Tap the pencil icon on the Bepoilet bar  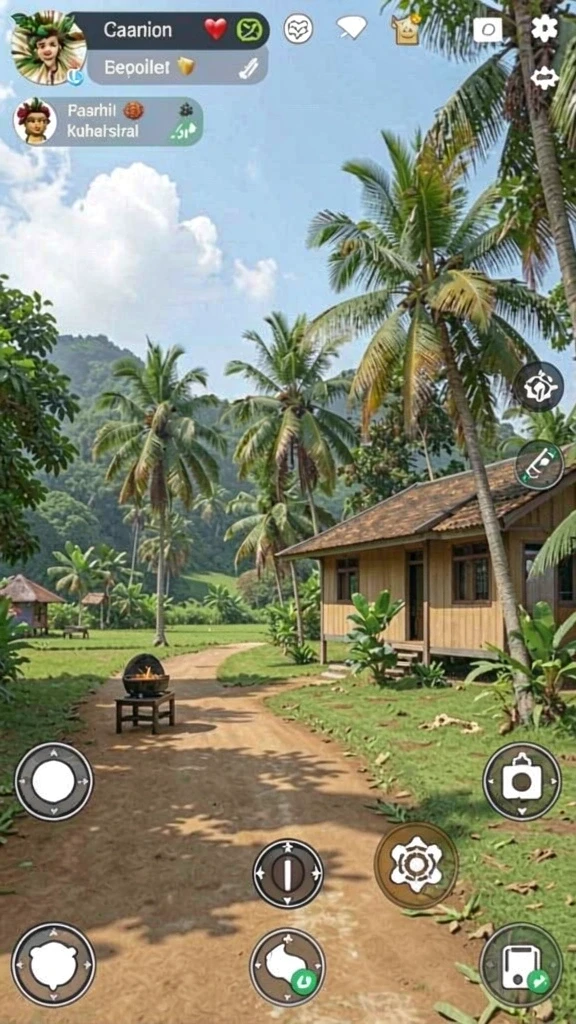pyautogui.click(x=249, y=68)
